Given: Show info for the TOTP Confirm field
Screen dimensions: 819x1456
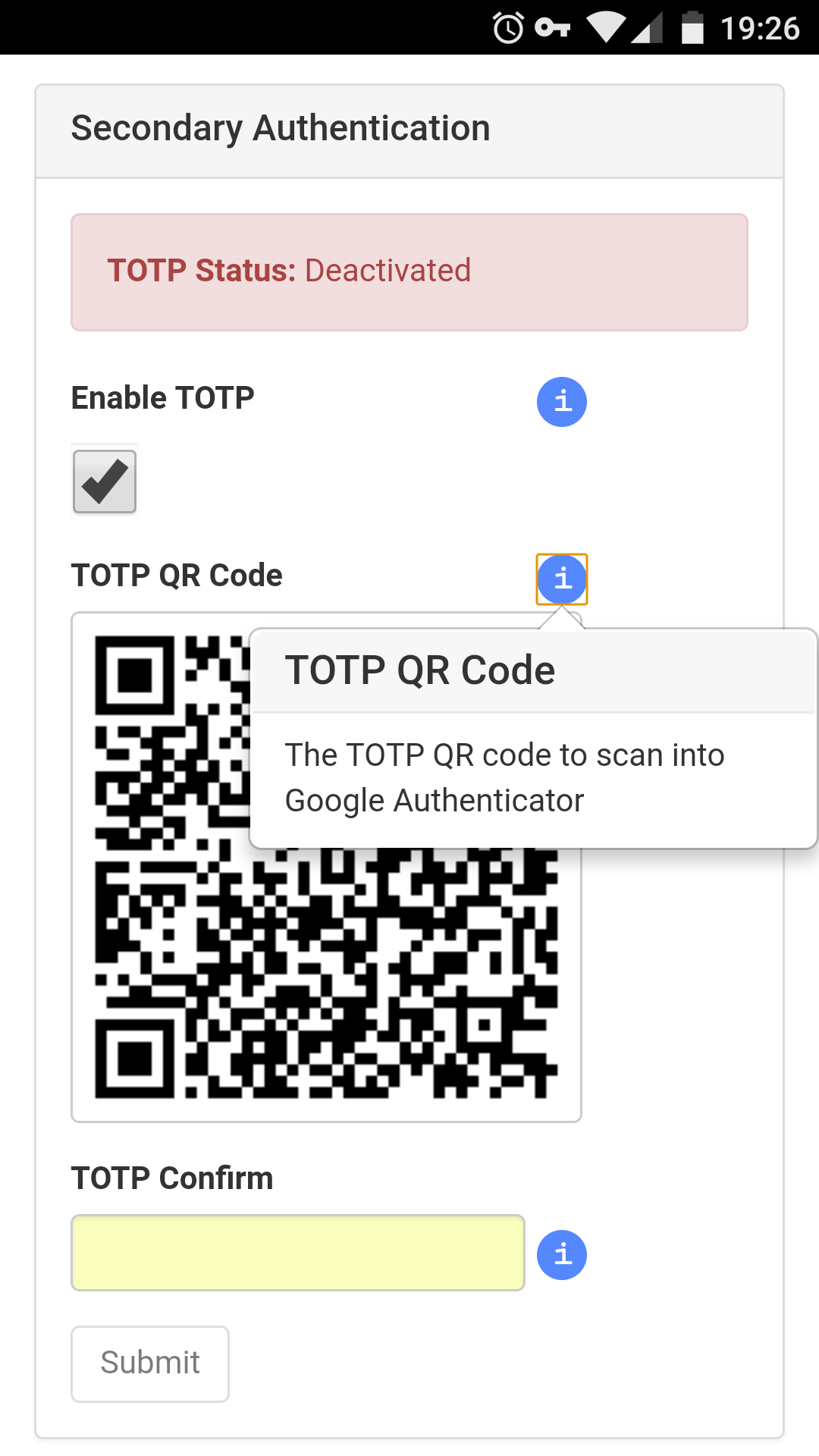Looking at the screenshot, I should [x=562, y=1255].
